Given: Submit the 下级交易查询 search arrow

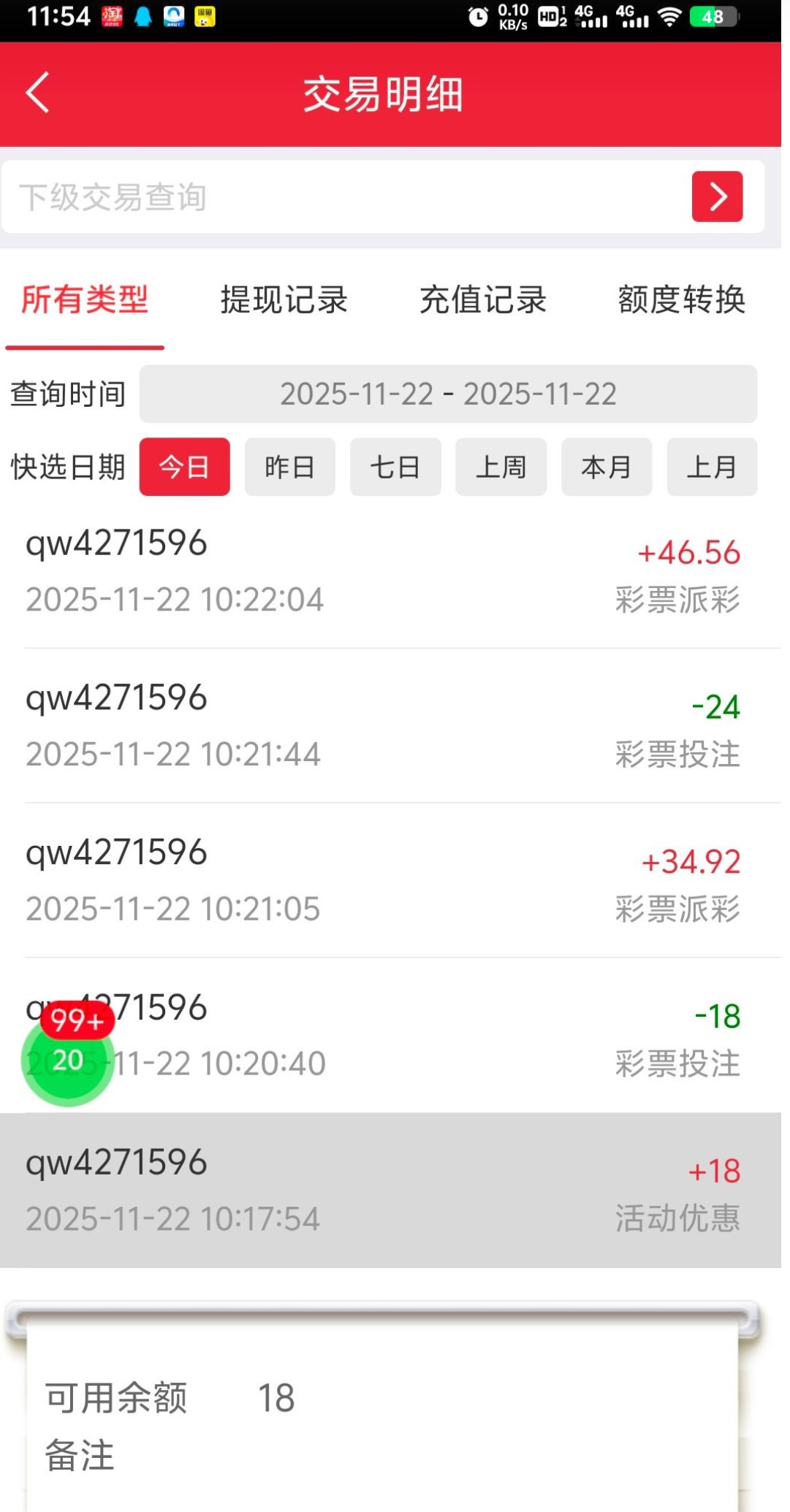Looking at the screenshot, I should point(716,197).
